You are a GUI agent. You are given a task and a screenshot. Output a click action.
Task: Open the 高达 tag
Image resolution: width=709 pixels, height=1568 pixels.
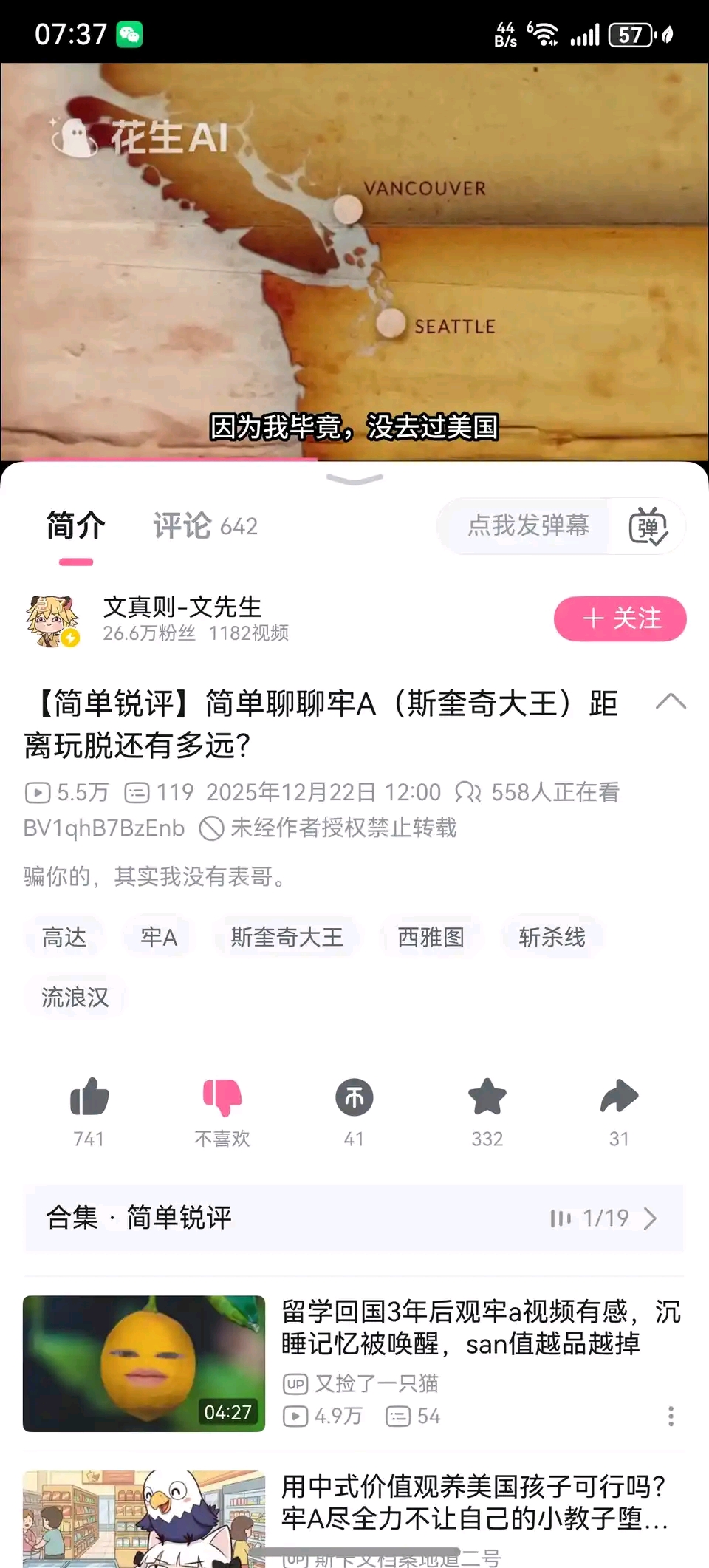(64, 937)
